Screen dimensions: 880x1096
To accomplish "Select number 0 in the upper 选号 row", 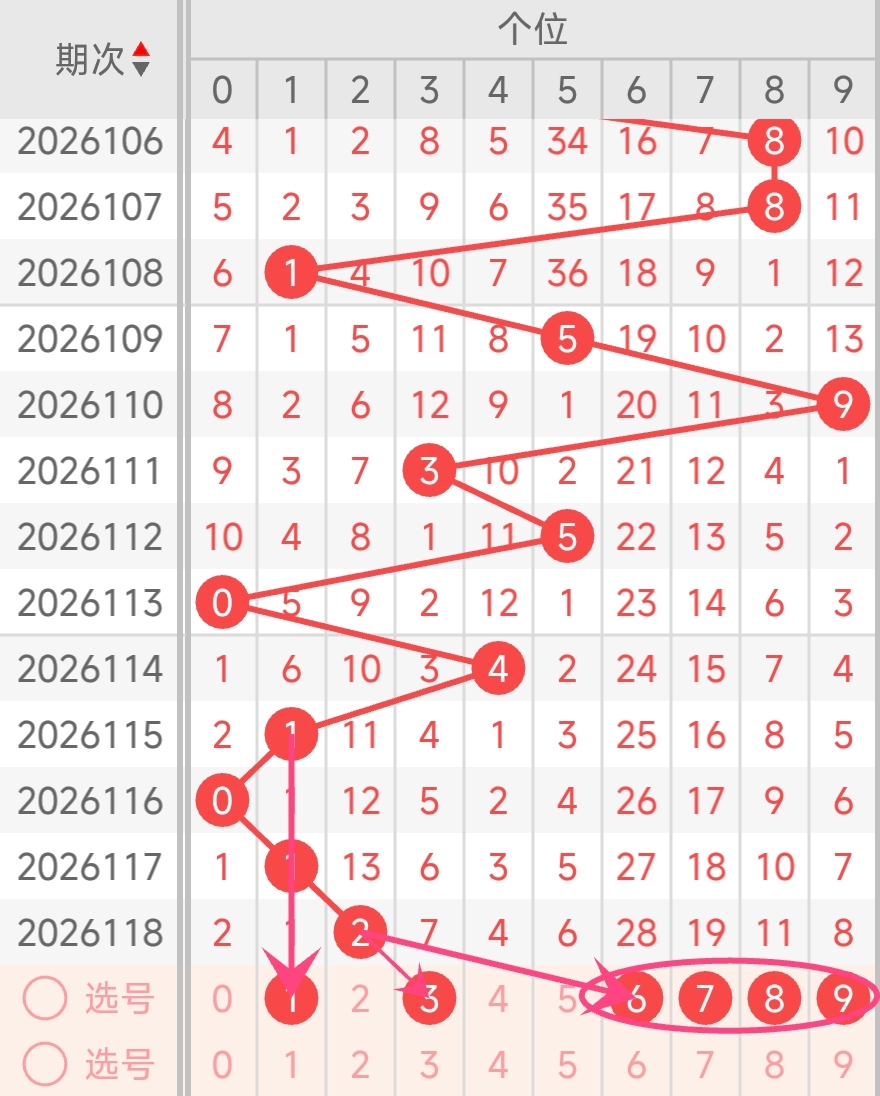I will (x=222, y=998).
